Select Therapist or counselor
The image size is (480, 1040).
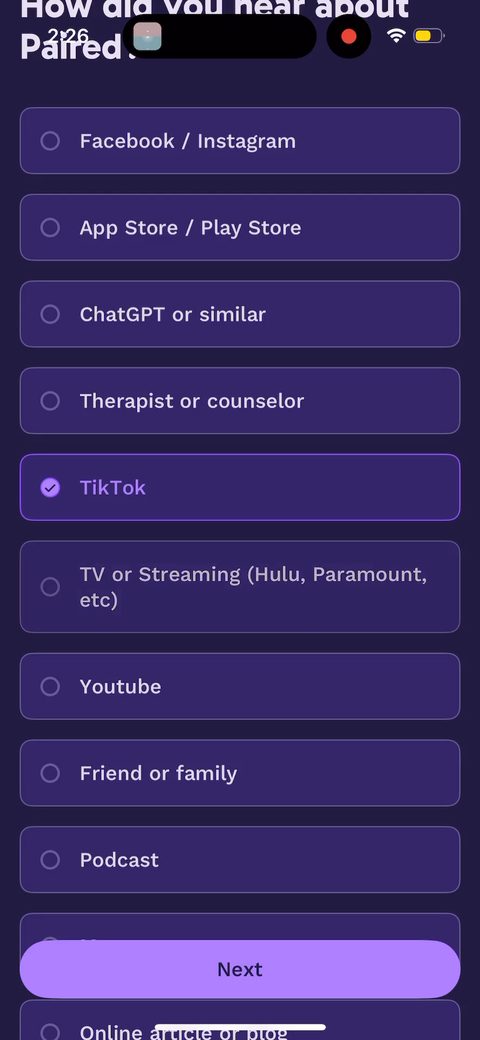point(240,401)
